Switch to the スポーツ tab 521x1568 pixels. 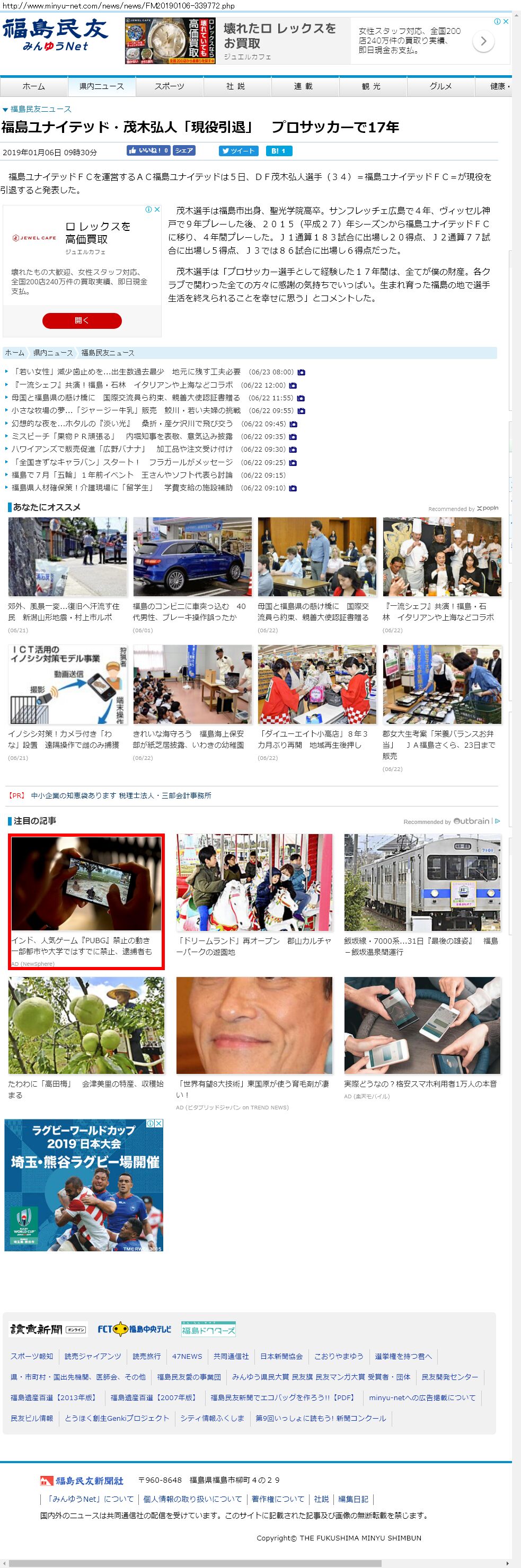coord(170,86)
